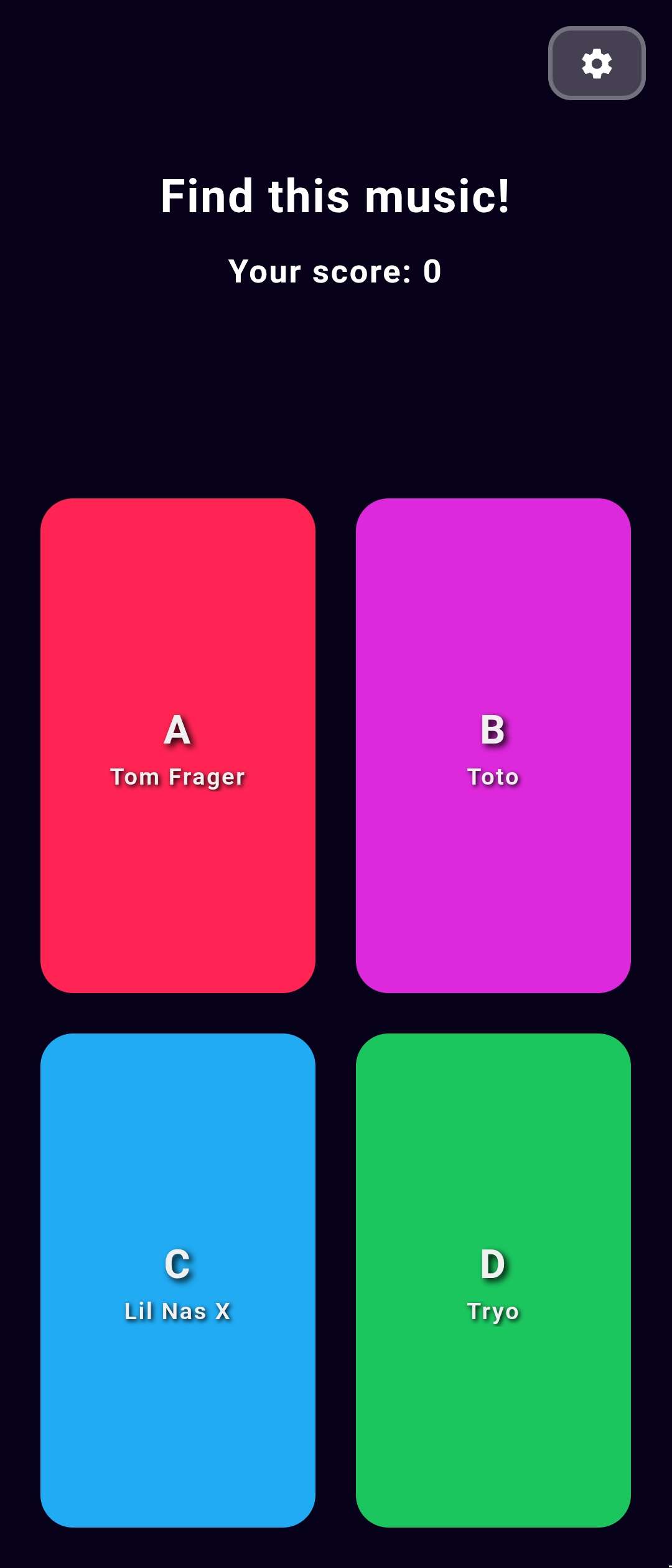The height and width of the screenshot is (1568, 672).
Task: Answer with option D, Tryo
Action: [493, 1280]
